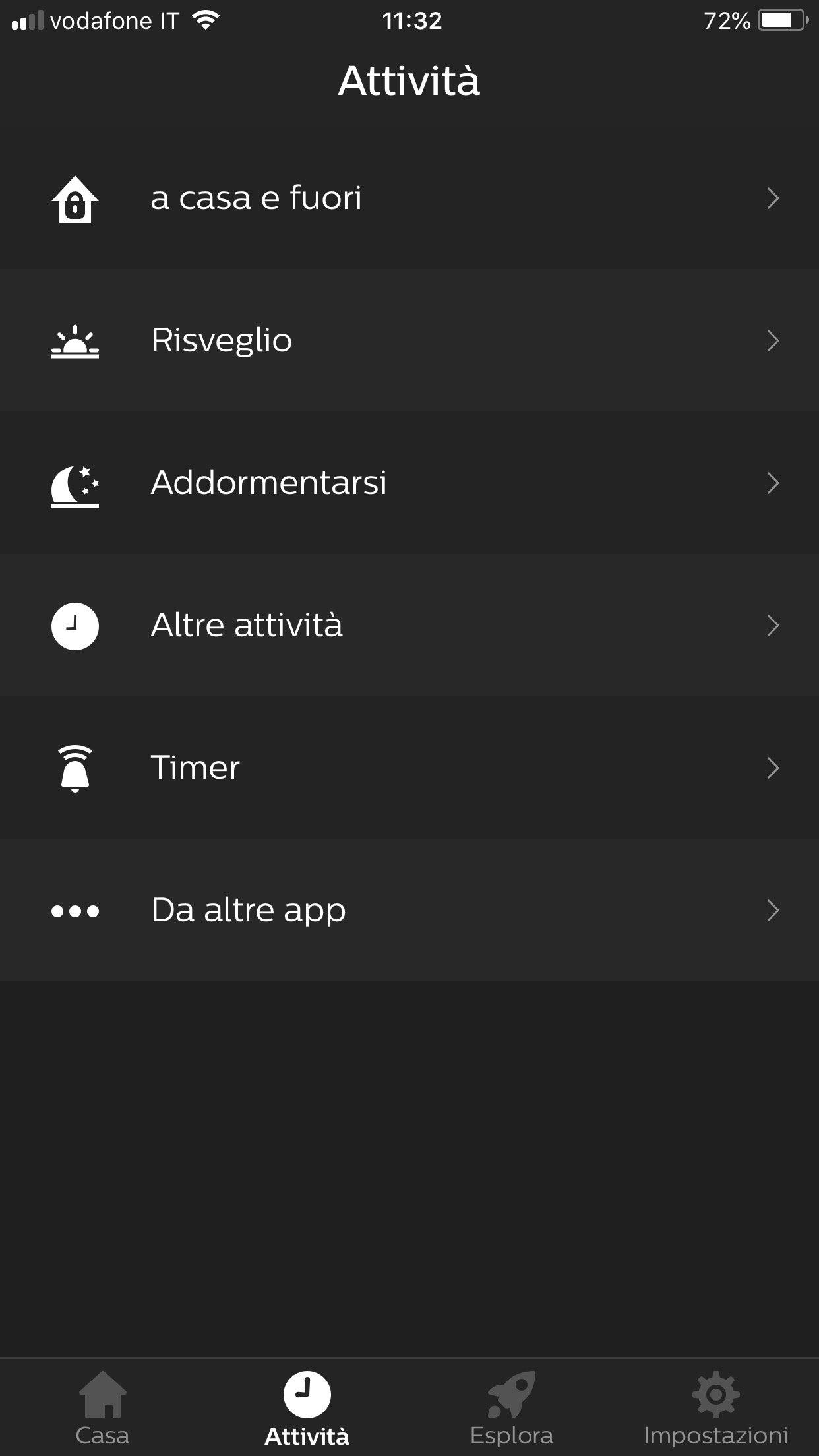The height and width of the screenshot is (1456, 819).
Task: Open 'Da altre app'
Action: (x=409, y=910)
